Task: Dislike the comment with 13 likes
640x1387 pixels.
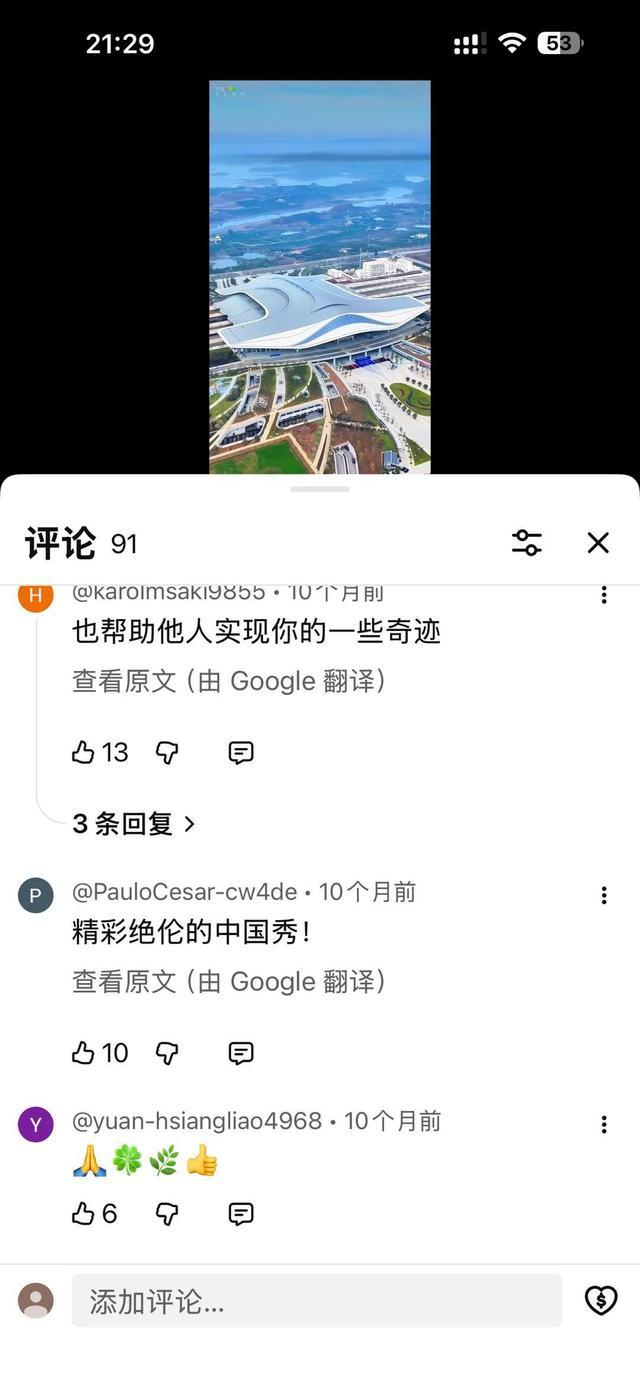Action: pyautogui.click(x=167, y=753)
